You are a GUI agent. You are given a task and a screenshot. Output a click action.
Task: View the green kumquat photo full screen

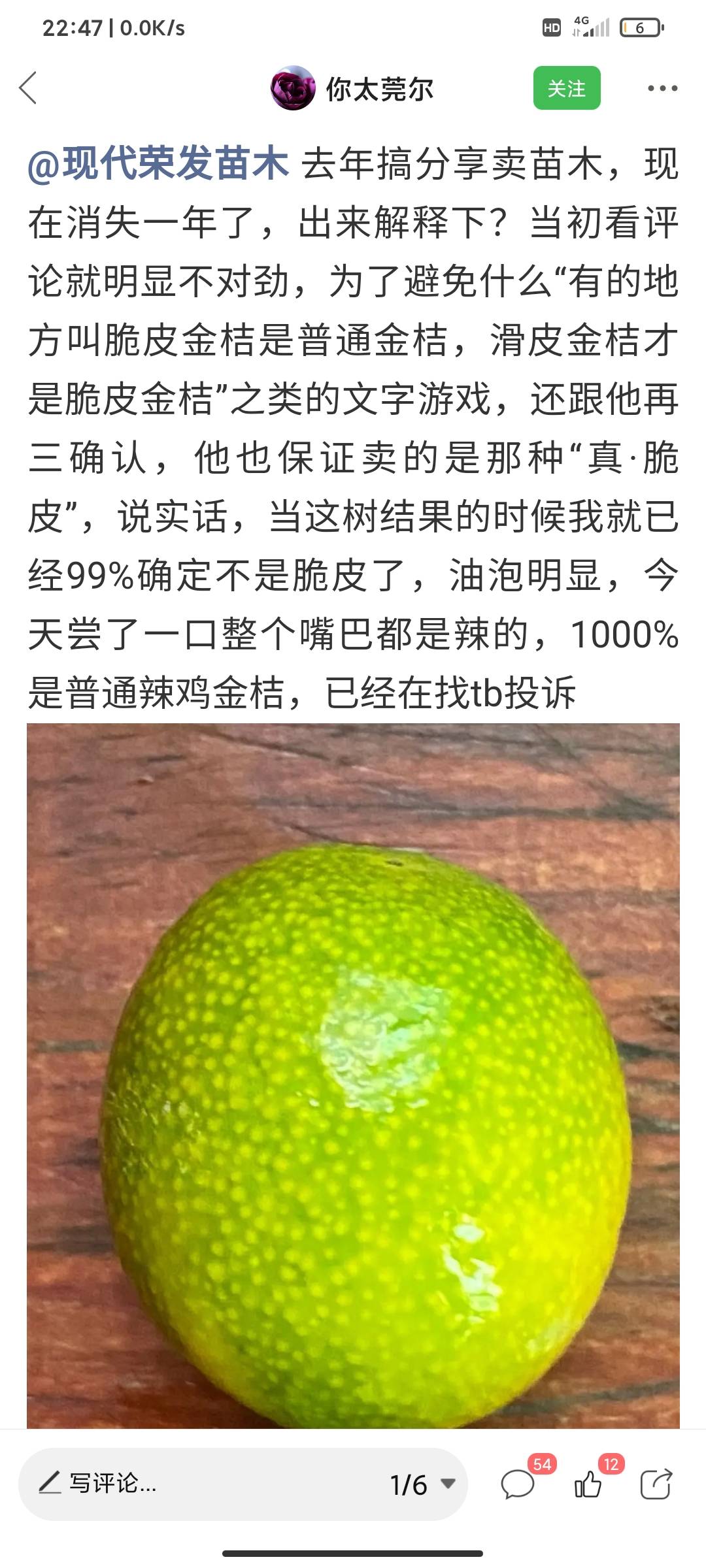pos(353,1075)
